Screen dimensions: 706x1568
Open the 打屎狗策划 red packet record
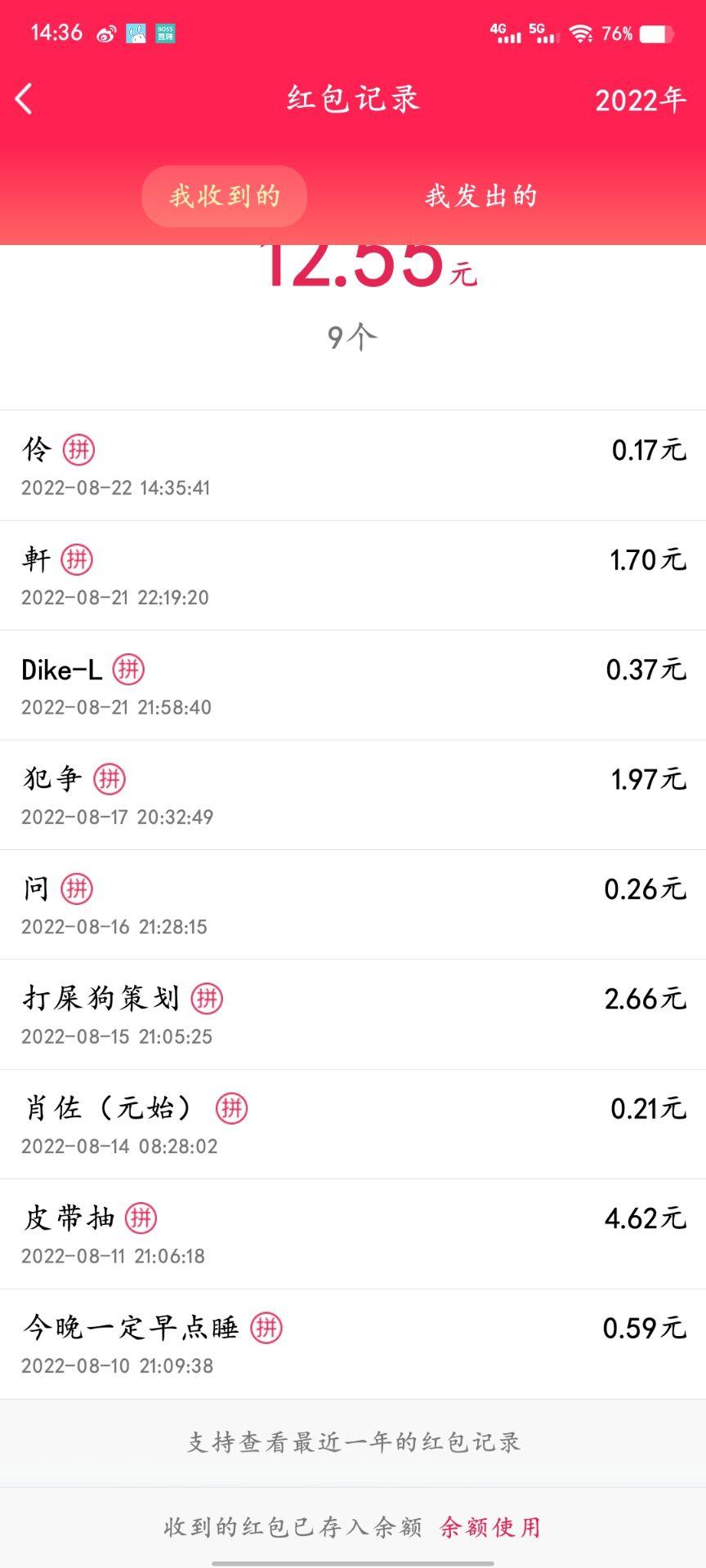(x=353, y=1014)
